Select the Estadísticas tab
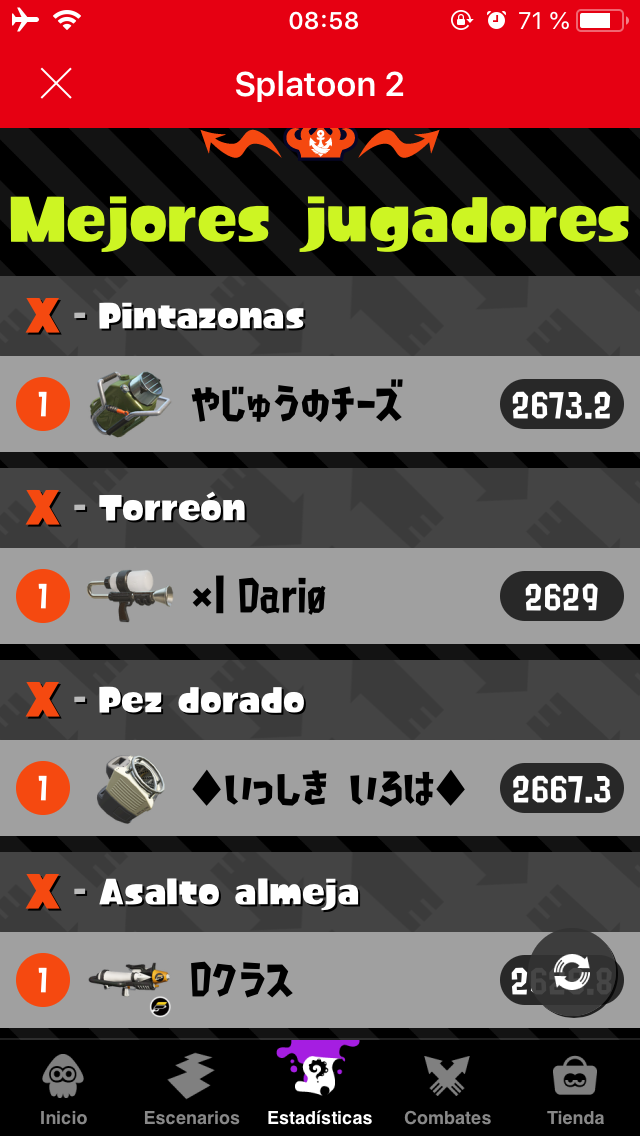 (320, 1090)
